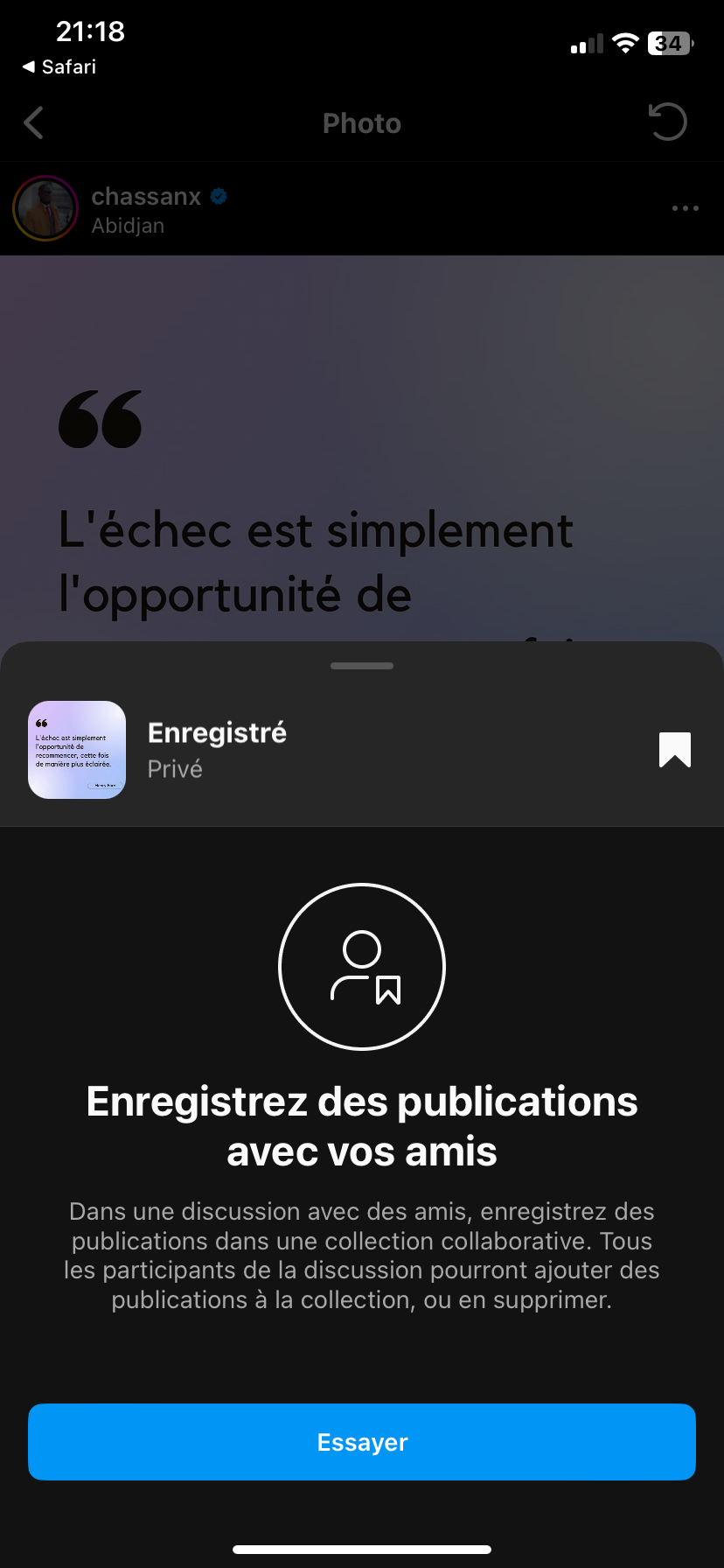Unsave the post with the bookmark icon

[x=674, y=750]
